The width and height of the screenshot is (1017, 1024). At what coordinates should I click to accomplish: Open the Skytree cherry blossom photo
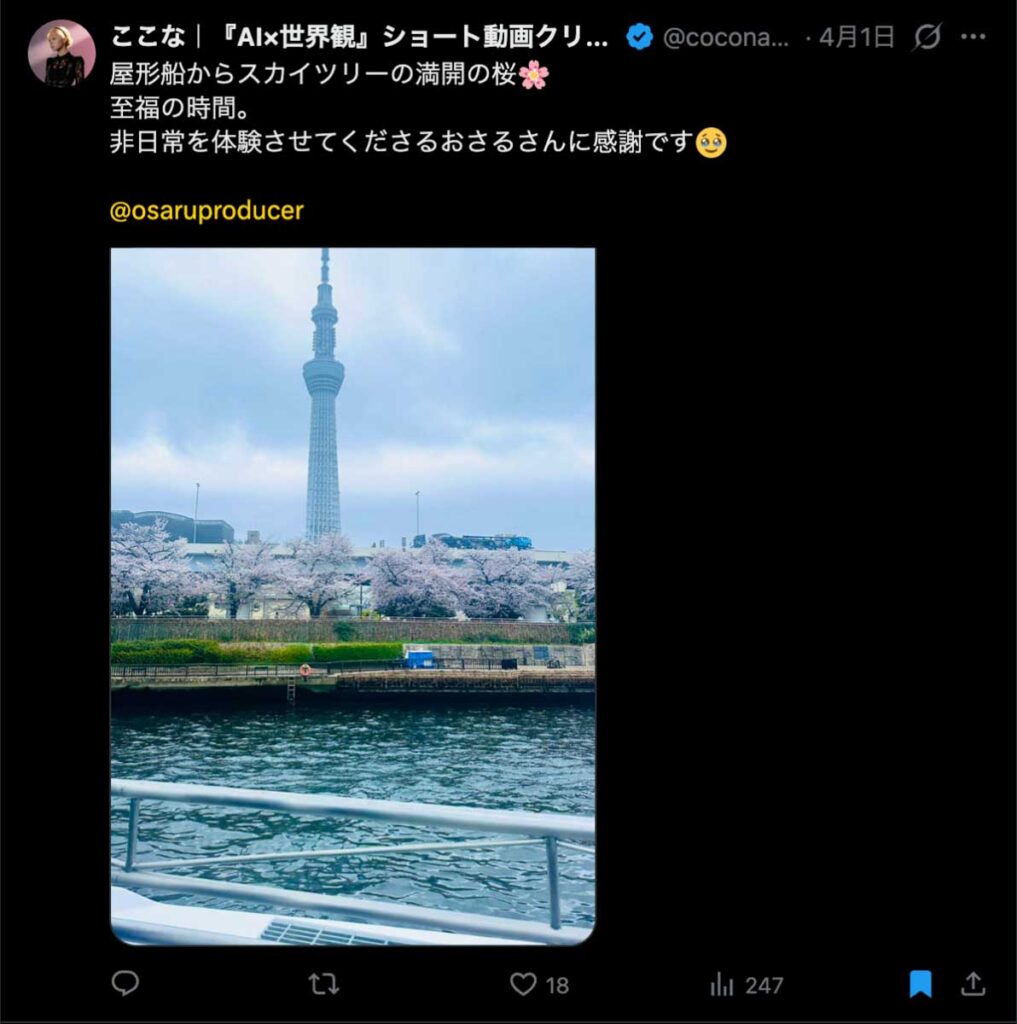352,596
